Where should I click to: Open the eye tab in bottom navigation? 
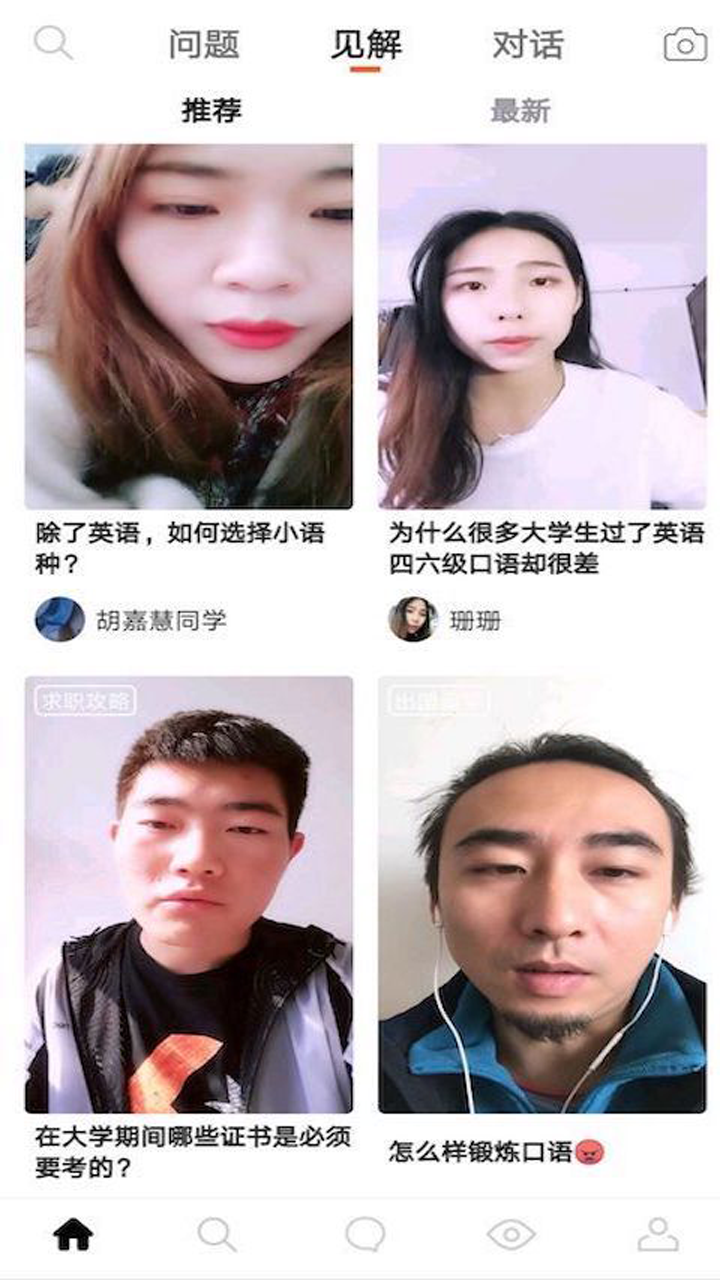(x=511, y=1235)
